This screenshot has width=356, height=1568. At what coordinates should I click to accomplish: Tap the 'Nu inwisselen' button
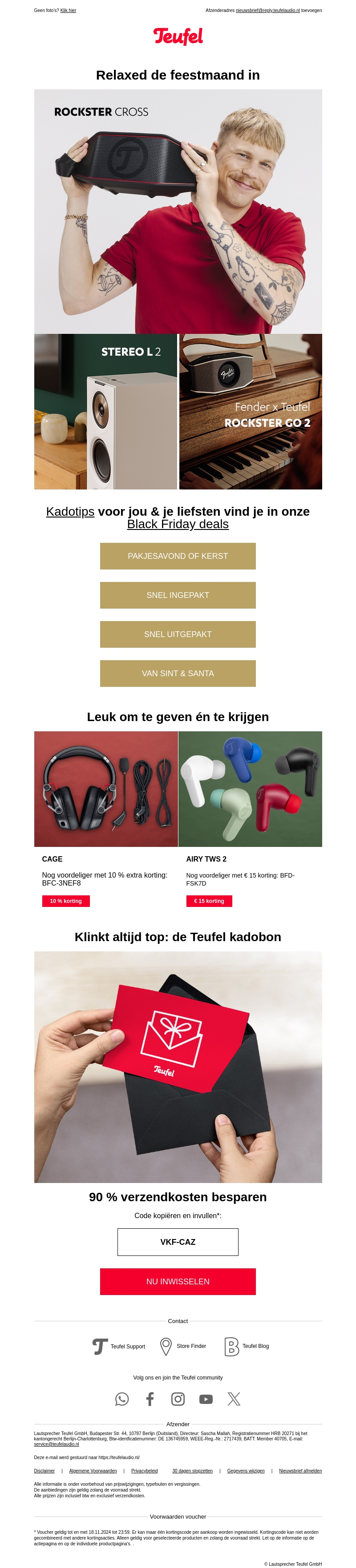(178, 1281)
